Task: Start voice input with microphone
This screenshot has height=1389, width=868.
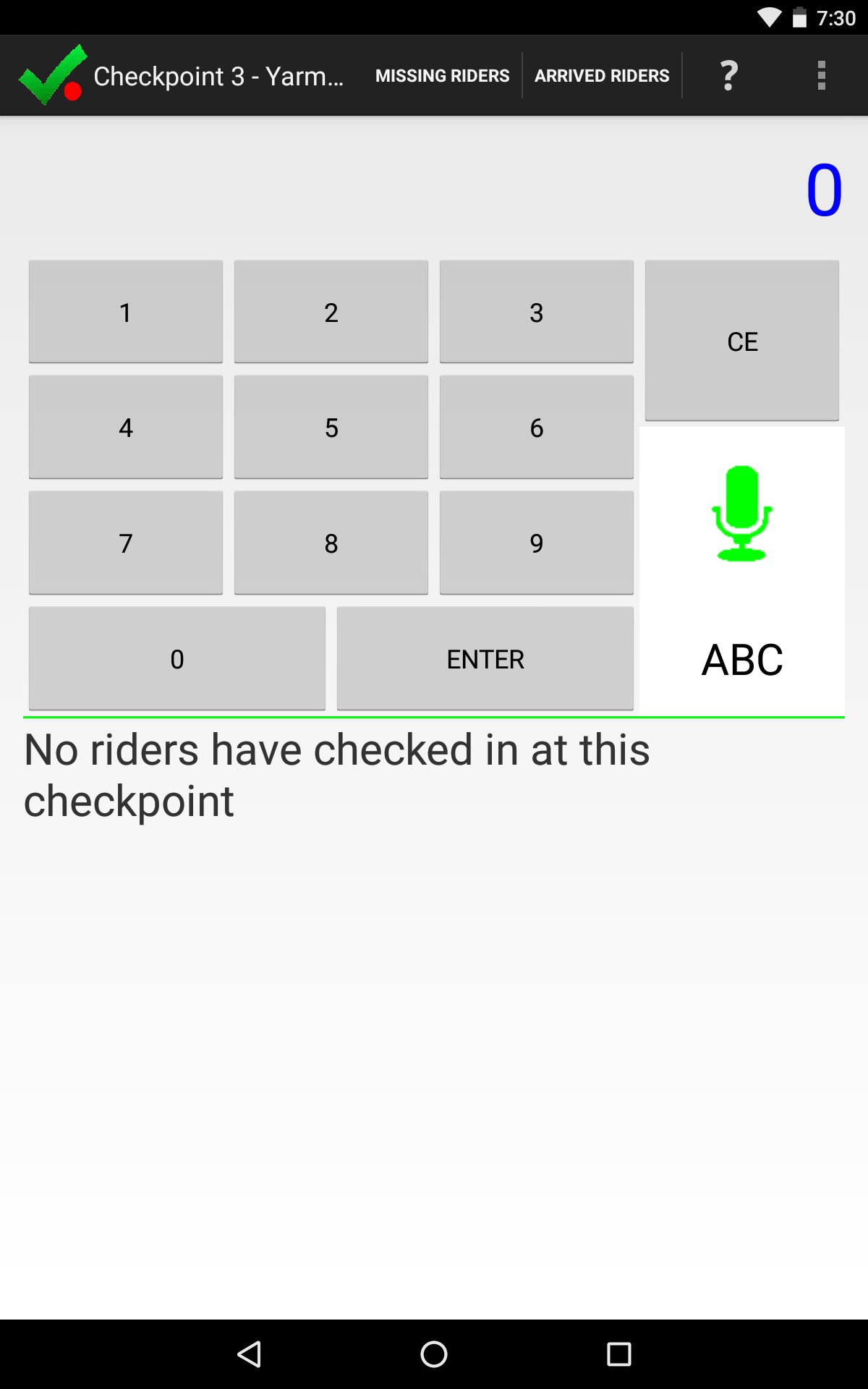Action: point(742,514)
